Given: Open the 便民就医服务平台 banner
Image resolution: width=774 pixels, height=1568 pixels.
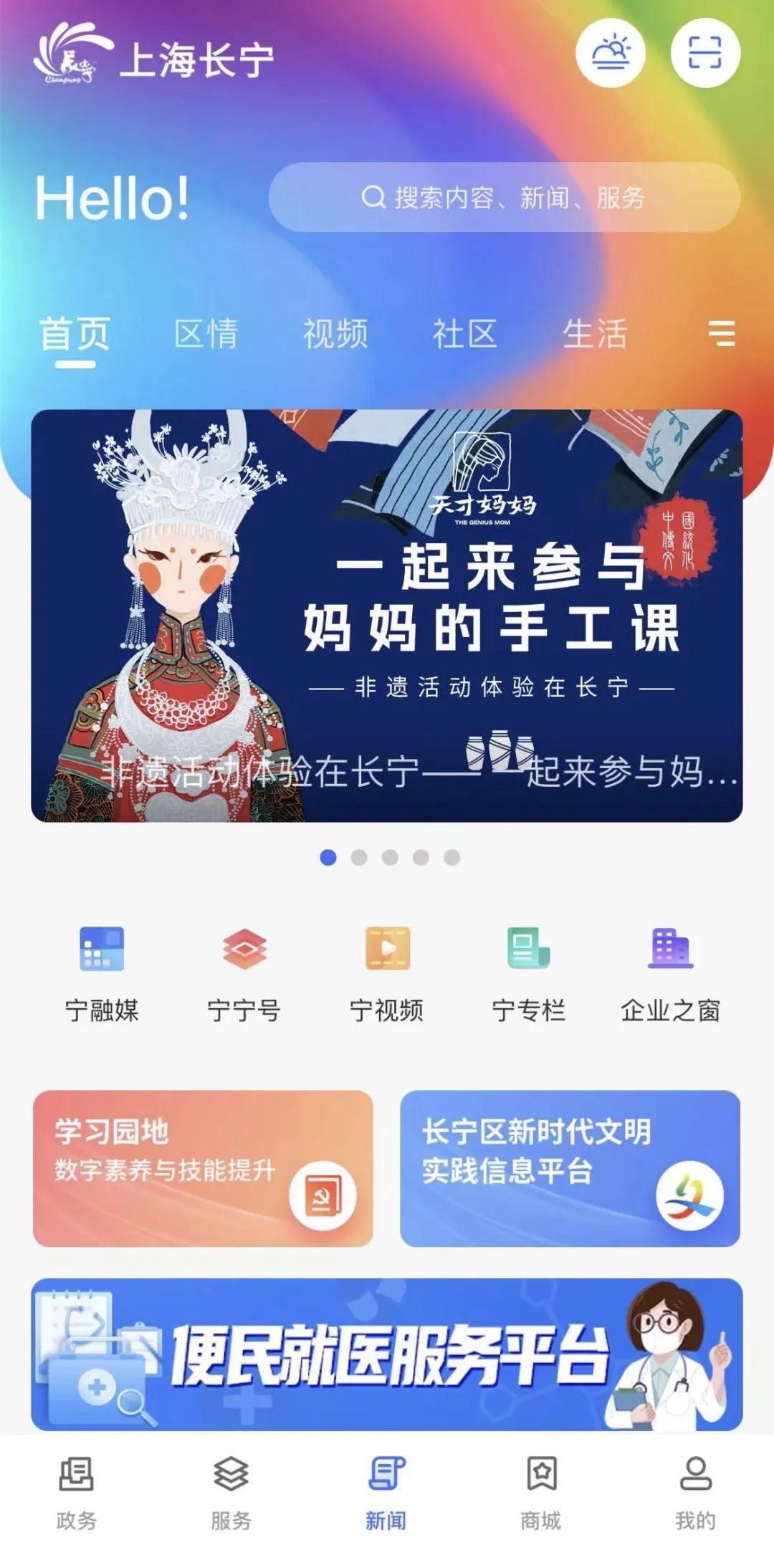Looking at the screenshot, I should tap(387, 1354).
